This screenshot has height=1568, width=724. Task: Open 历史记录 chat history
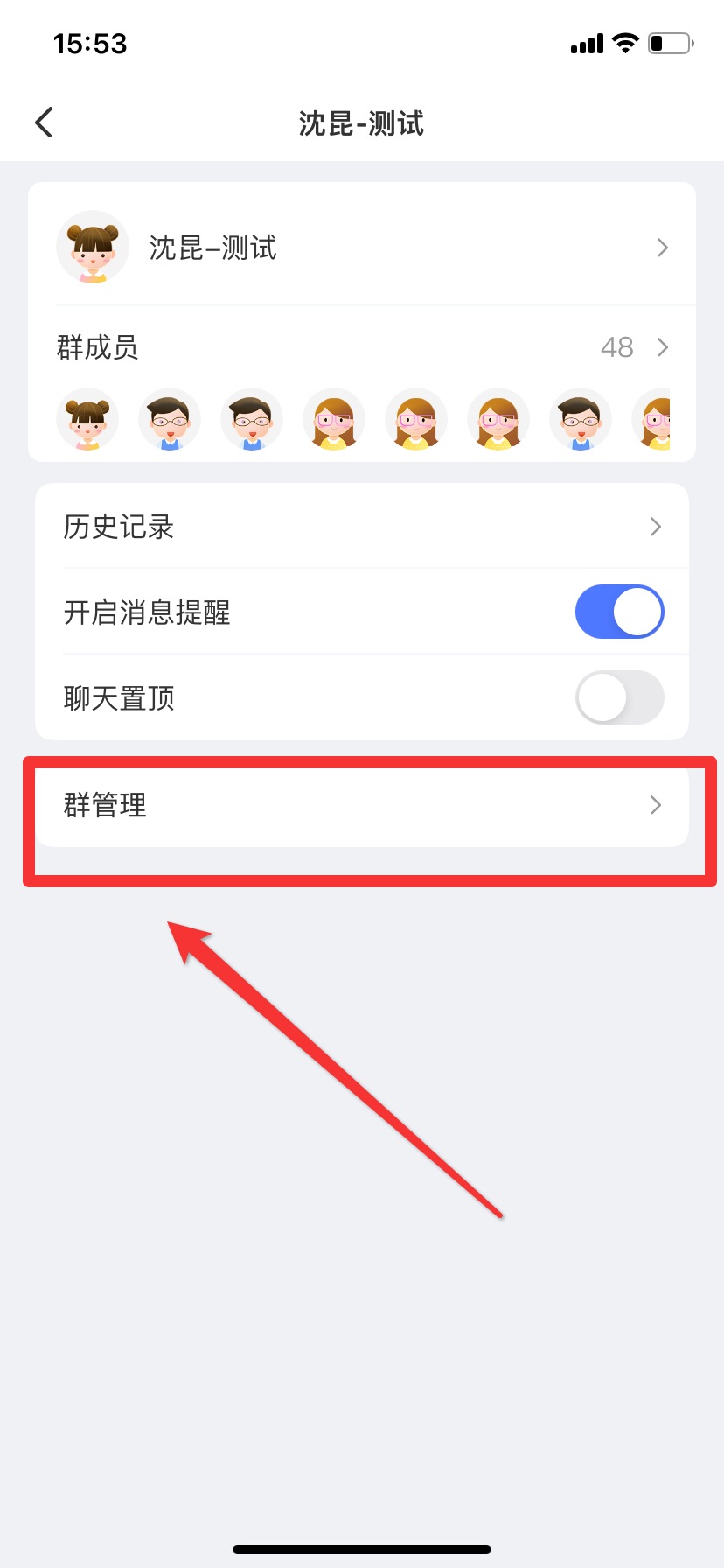coord(362,527)
